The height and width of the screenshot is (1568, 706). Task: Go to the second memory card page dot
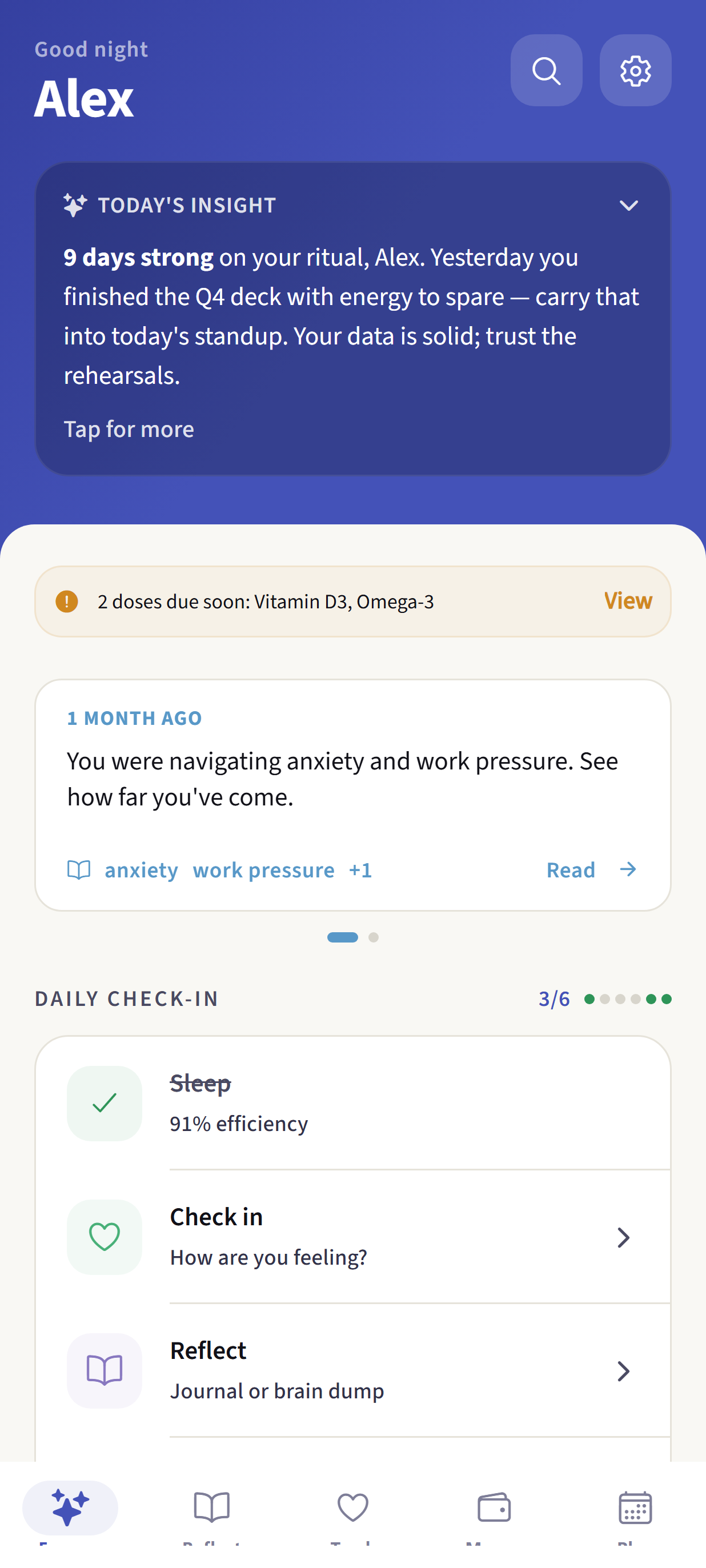[374, 937]
